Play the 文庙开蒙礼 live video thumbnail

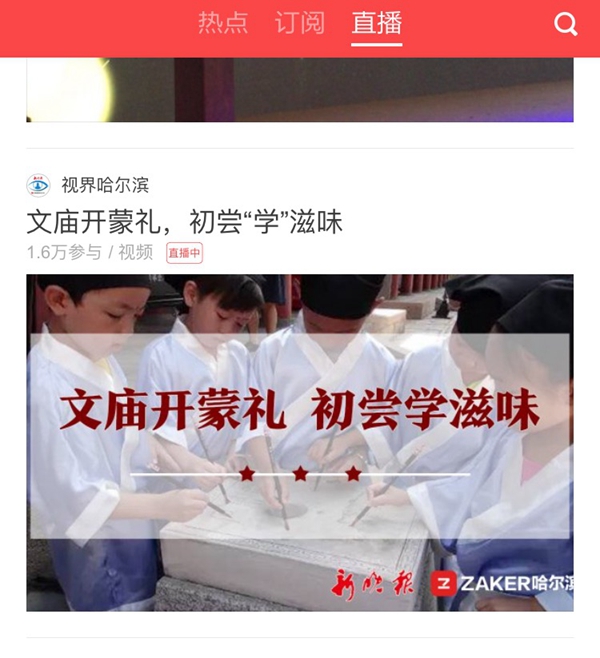[x=300, y=442]
